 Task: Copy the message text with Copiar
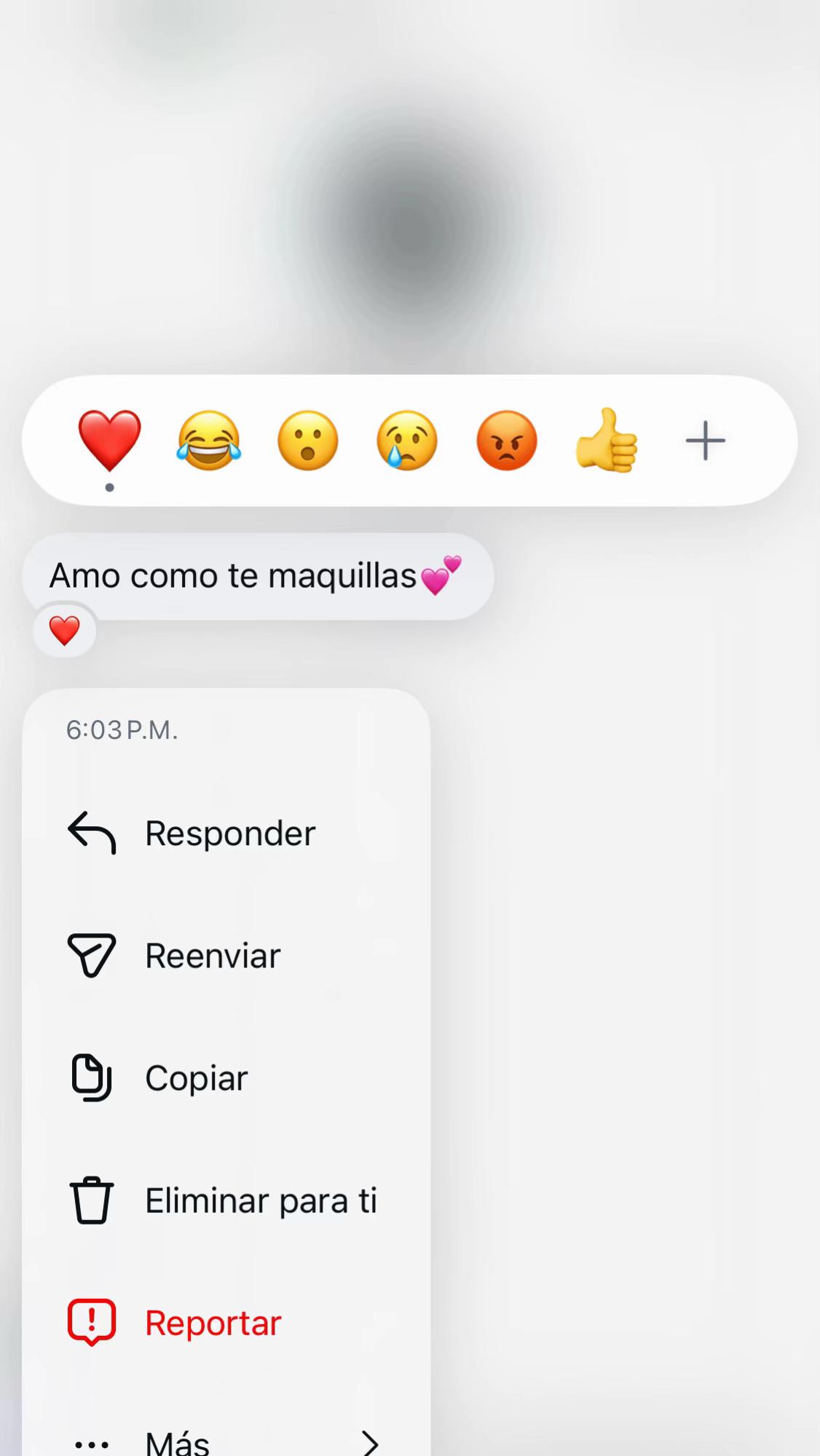tap(226, 1077)
